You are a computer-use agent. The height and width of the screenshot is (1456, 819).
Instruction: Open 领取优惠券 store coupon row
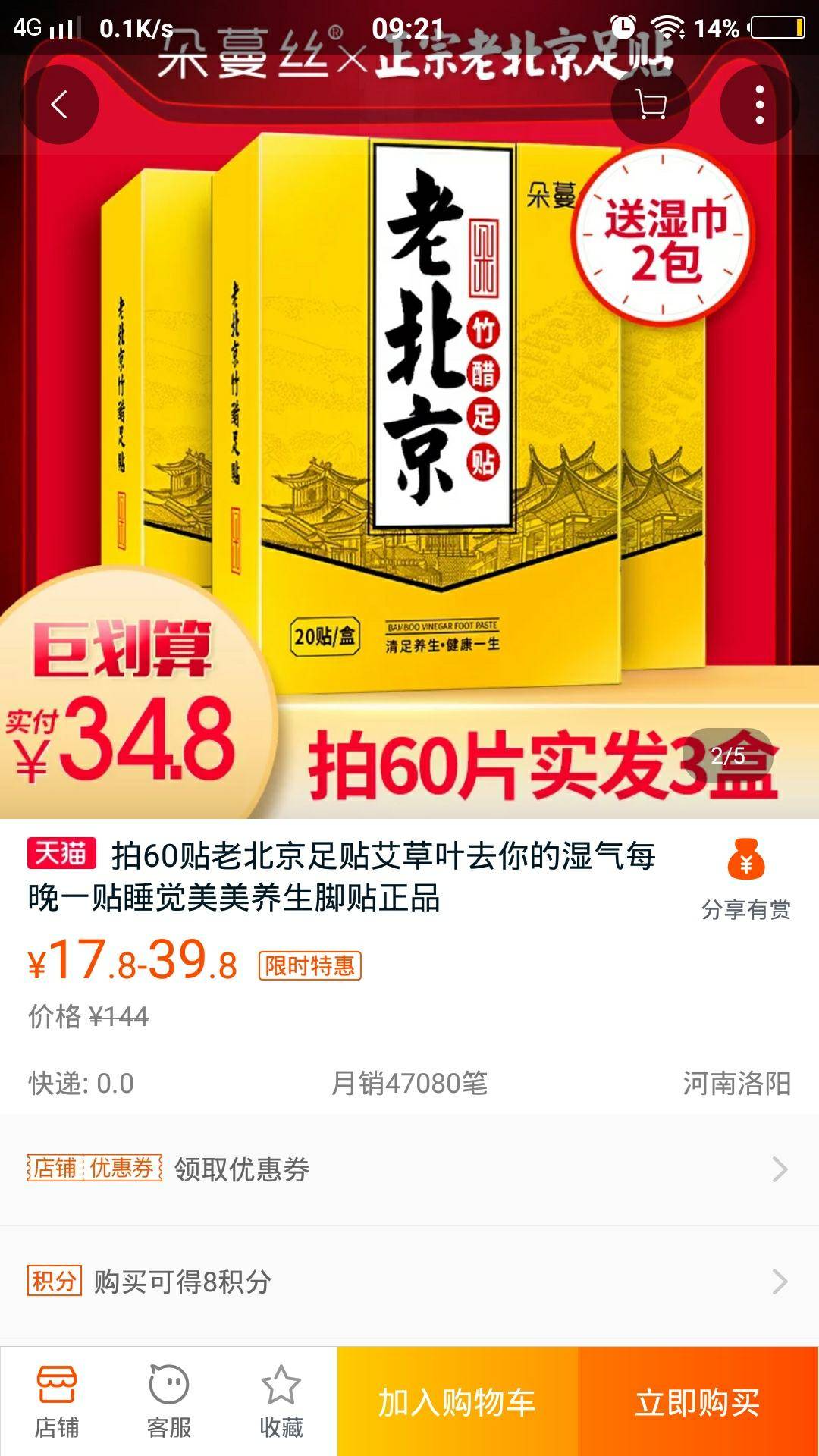pyautogui.click(x=409, y=1169)
